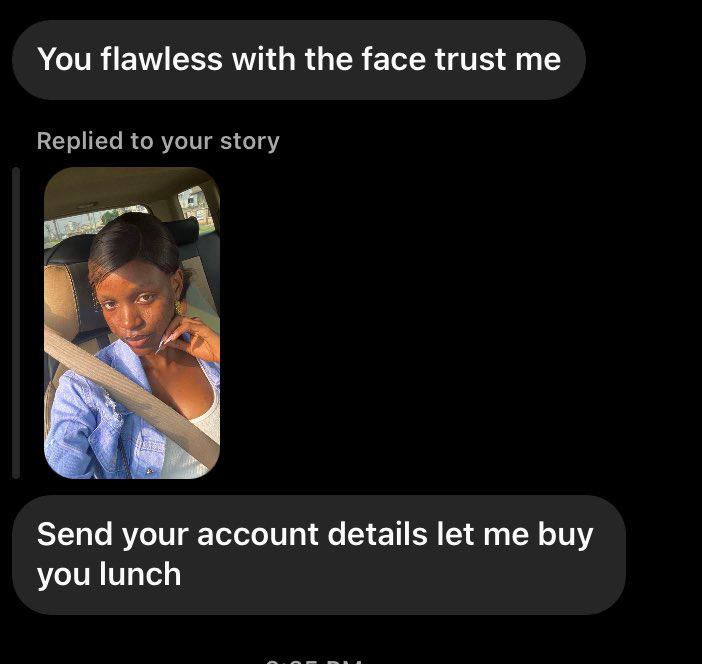Open the replied-to story thumbnail
This screenshot has width=702, height=664.
pyautogui.click(x=132, y=322)
